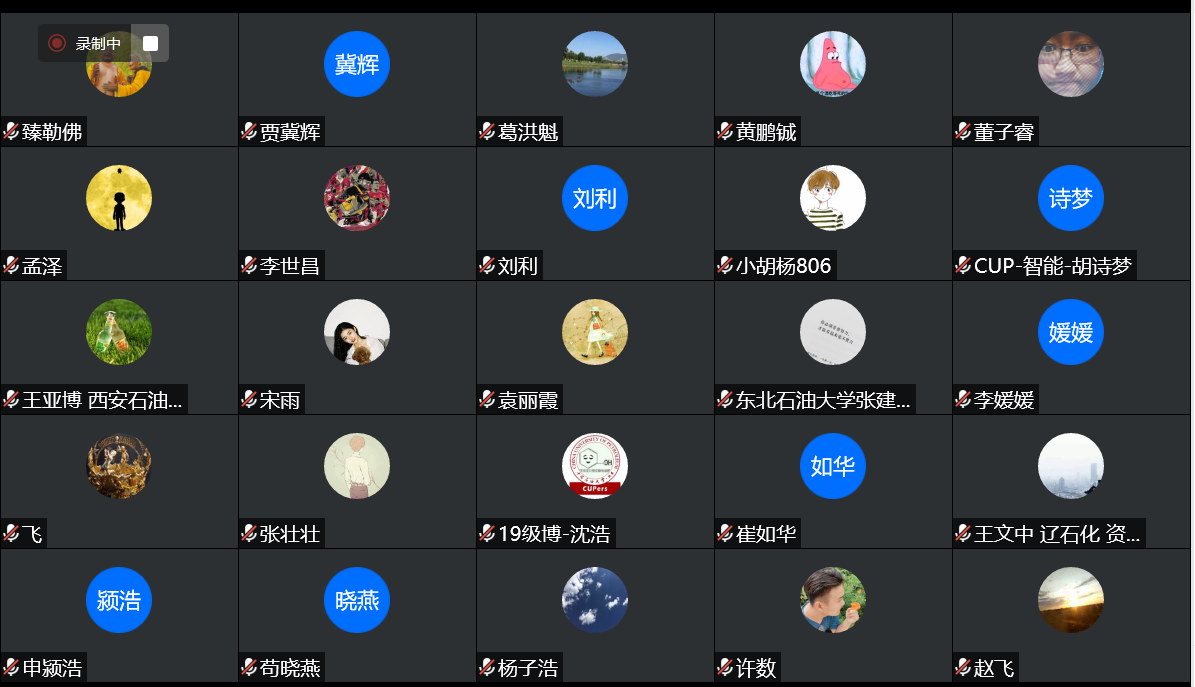Open 小胡杨806's tile

coord(833,213)
